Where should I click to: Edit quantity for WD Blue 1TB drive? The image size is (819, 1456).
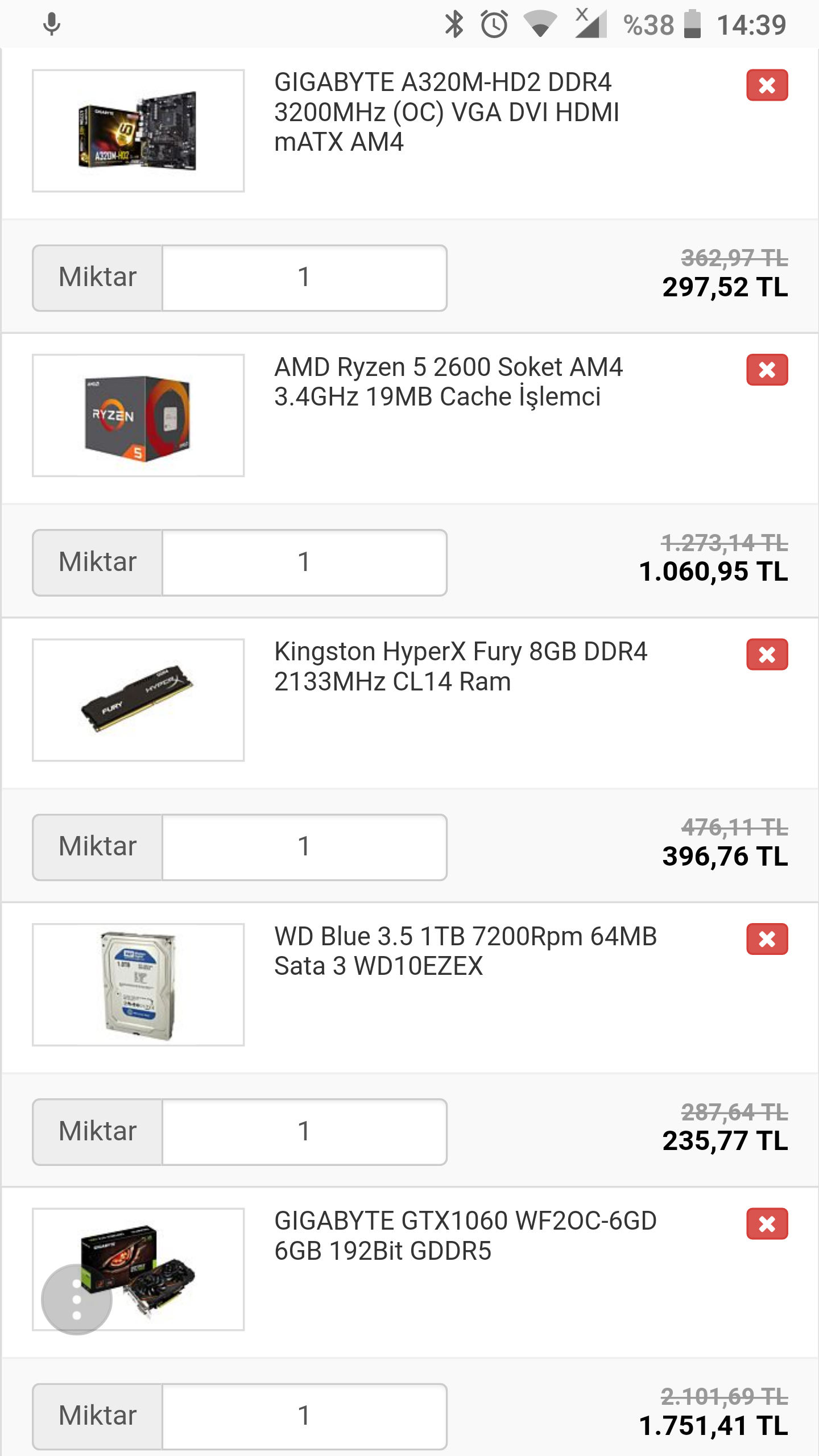pos(304,1132)
